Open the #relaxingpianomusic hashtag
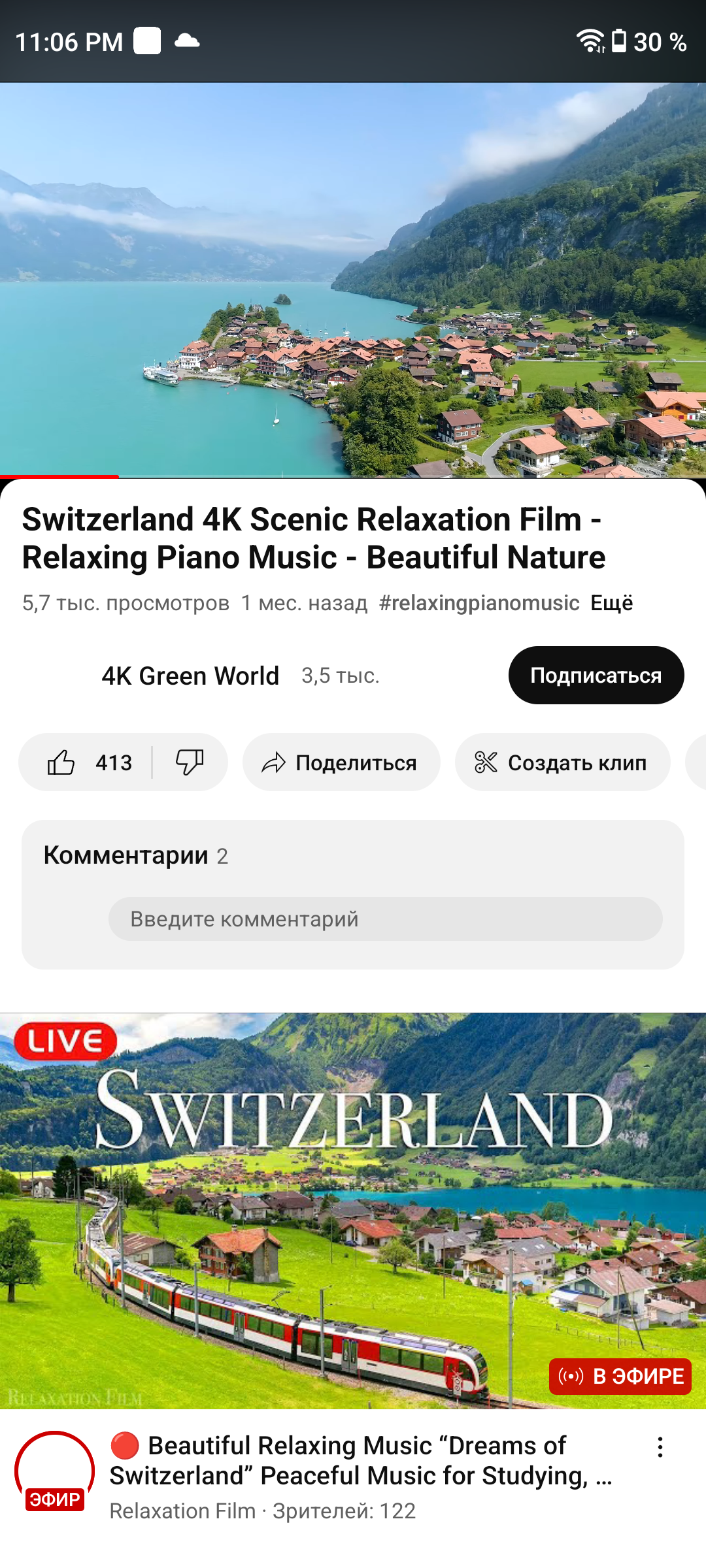Viewport: 706px width, 1568px height. (479, 603)
